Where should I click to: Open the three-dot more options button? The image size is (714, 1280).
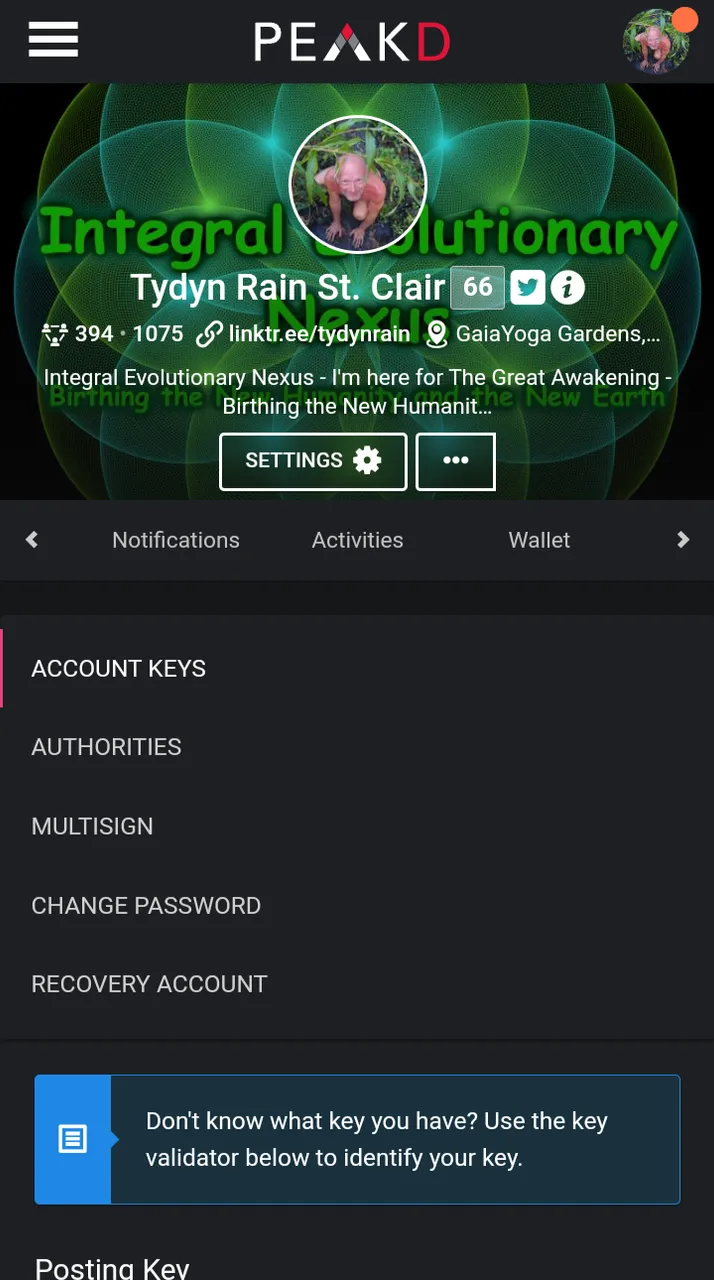456,461
